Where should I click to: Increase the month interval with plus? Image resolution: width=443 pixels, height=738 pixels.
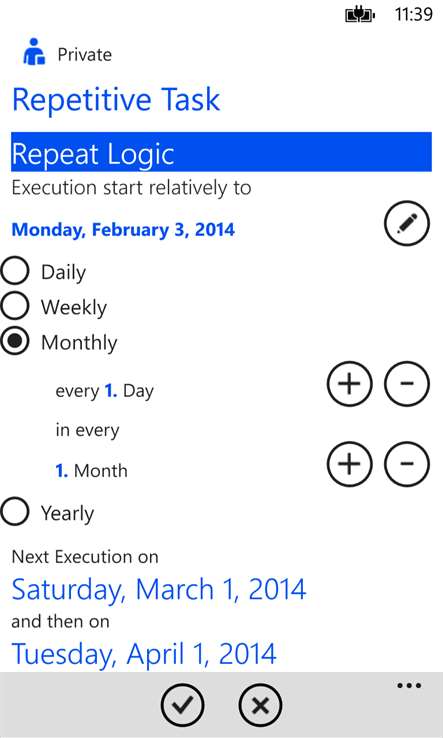coord(349,464)
